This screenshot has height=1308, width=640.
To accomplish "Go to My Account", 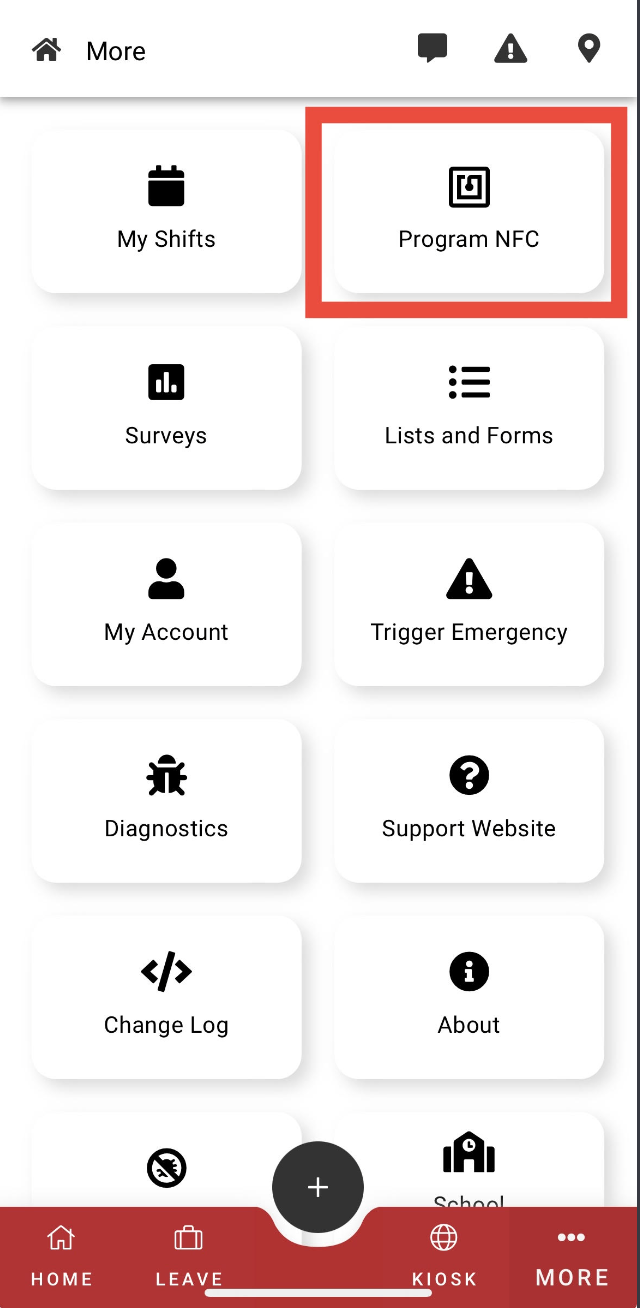I will tap(166, 604).
